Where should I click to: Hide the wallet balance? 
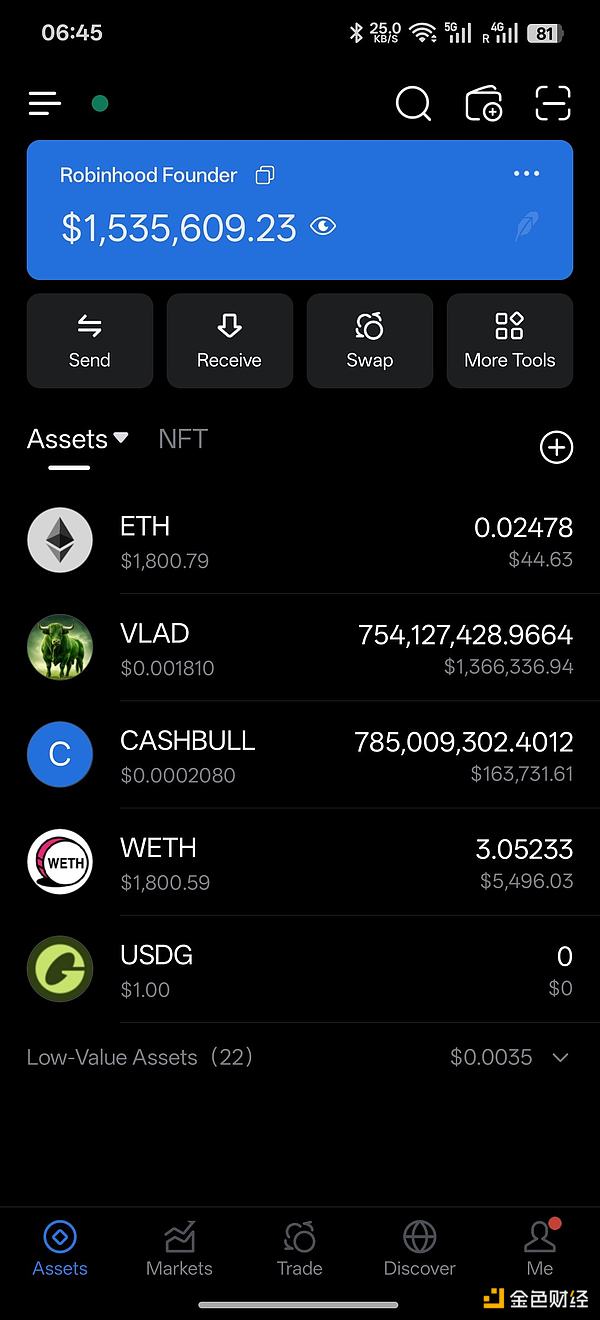[x=322, y=227]
